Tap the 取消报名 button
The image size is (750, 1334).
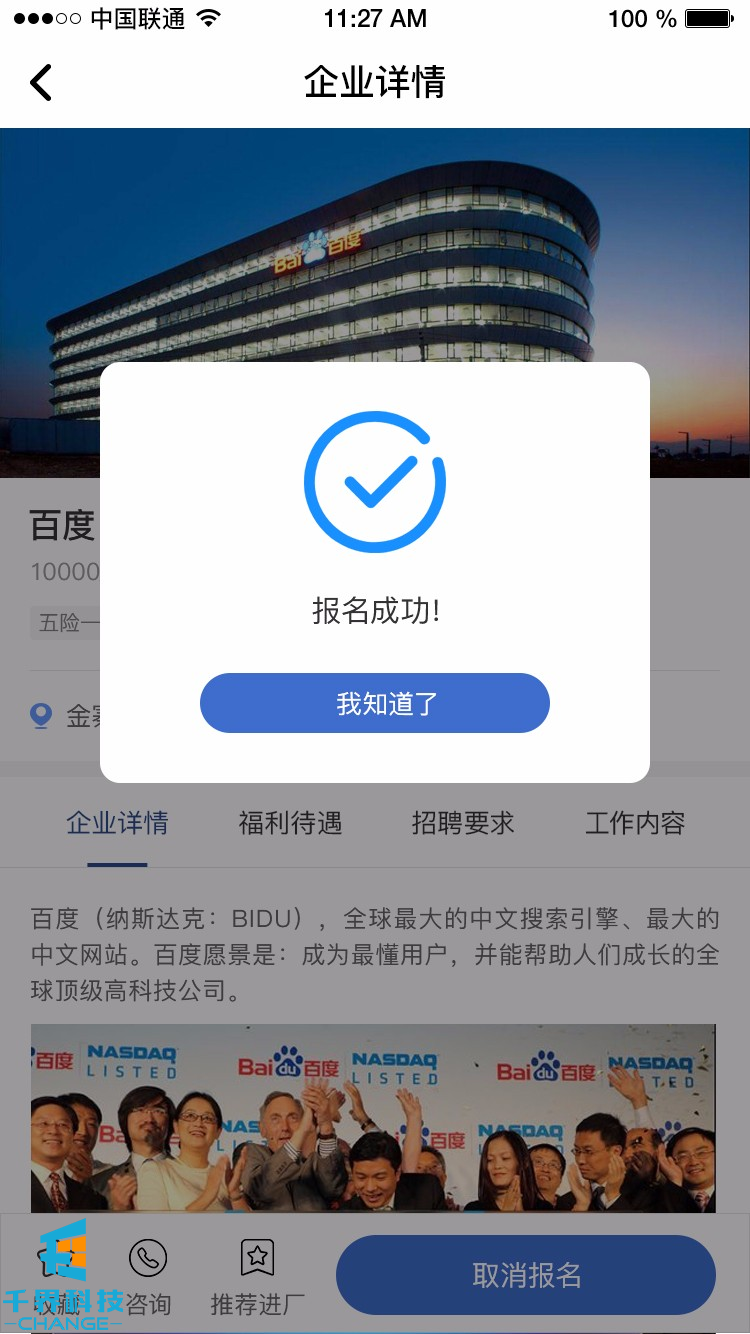point(526,1275)
